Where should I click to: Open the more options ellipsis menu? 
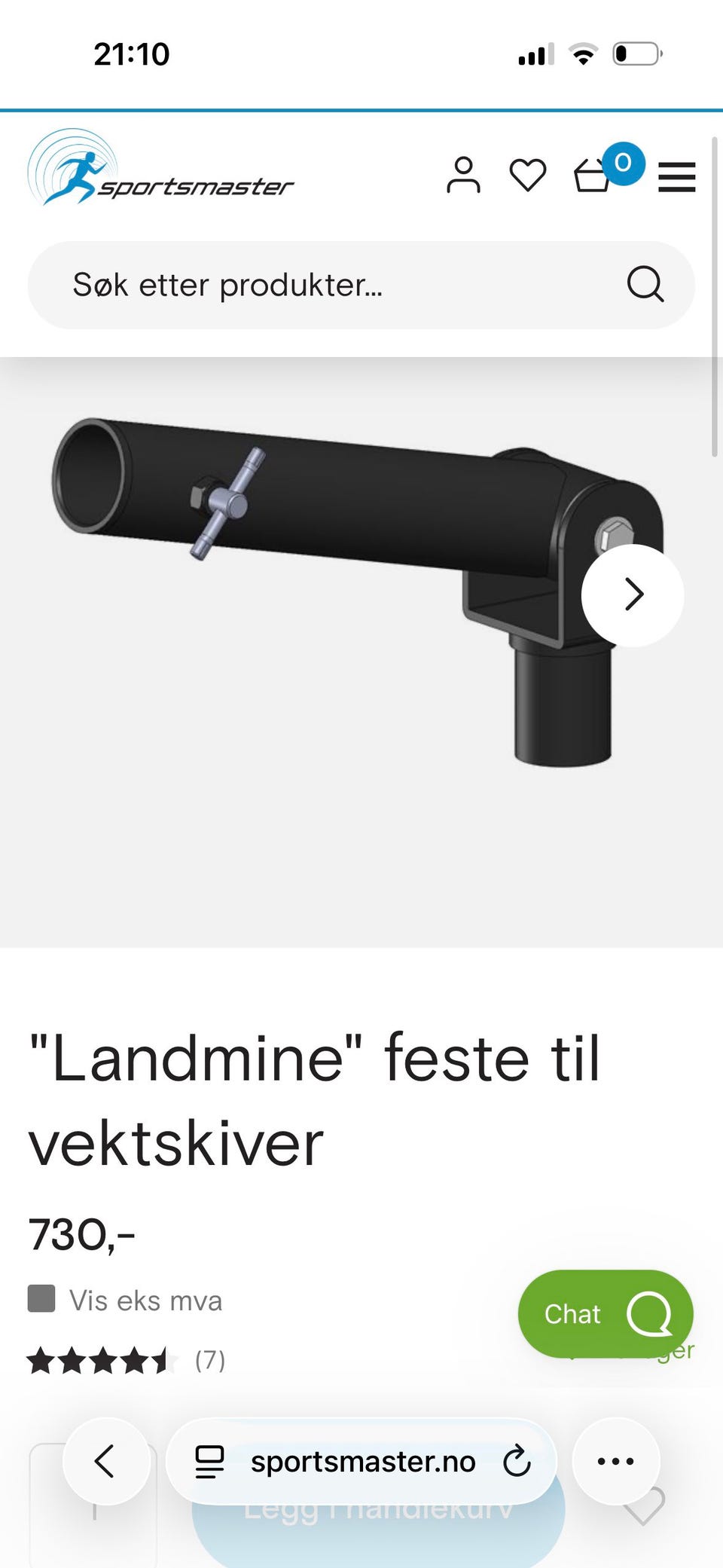pos(615,1461)
